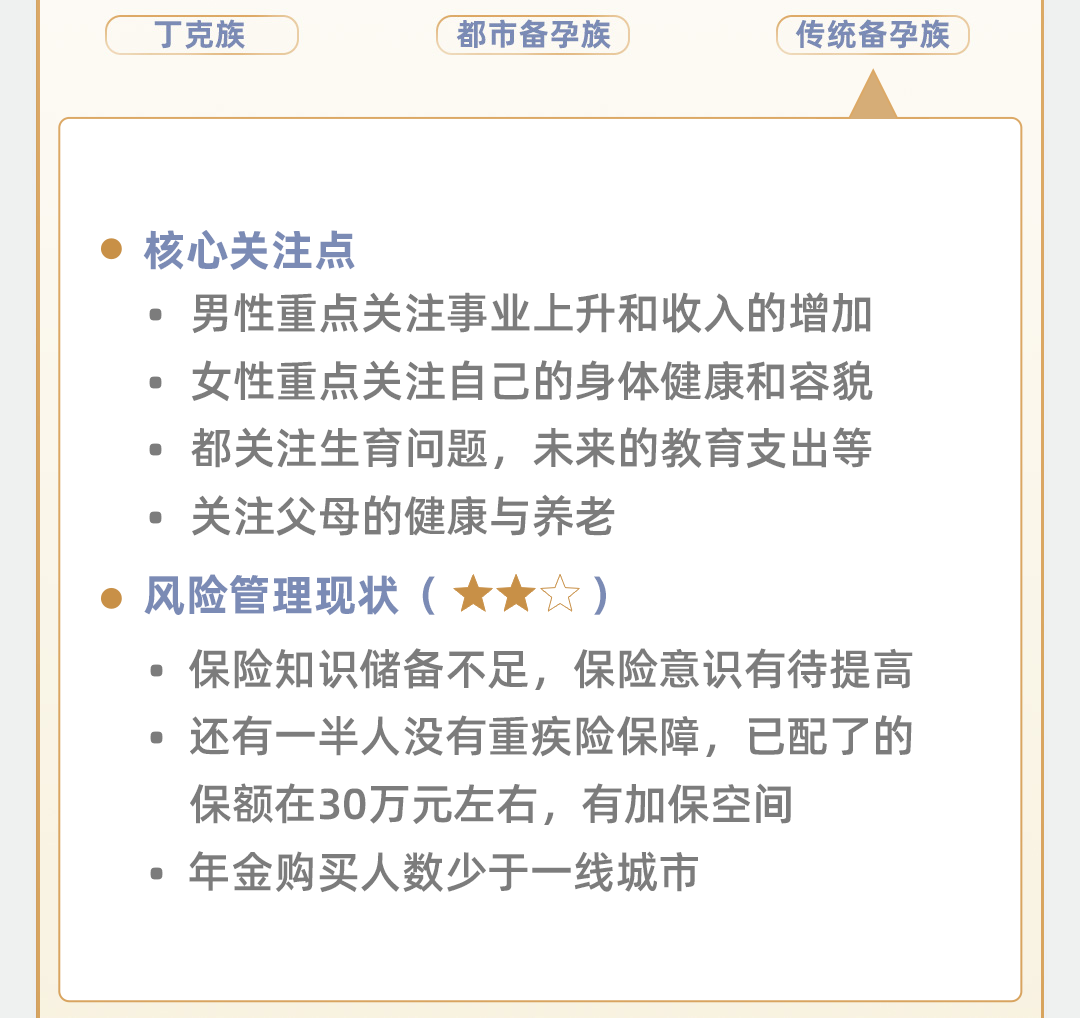Image resolution: width=1080 pixels, height=1018 pixels.
Task: Switch to the 丁克族 tab
Action: tap(201, 35)
